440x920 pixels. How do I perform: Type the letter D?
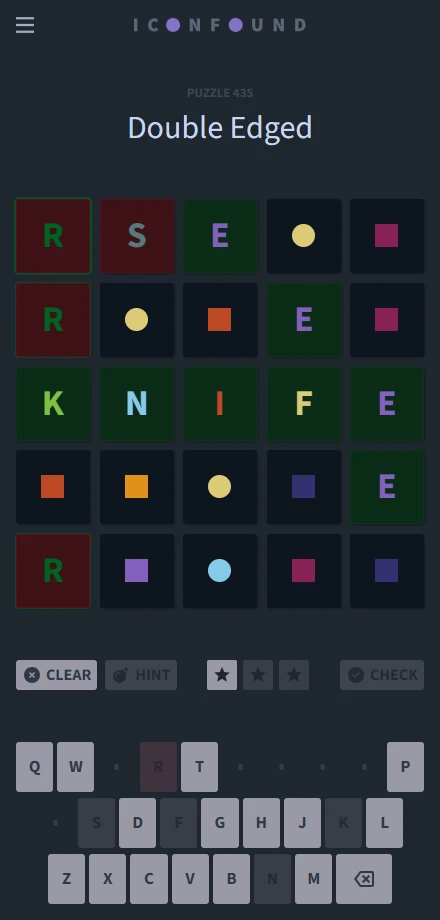click(x=137, y=823)
